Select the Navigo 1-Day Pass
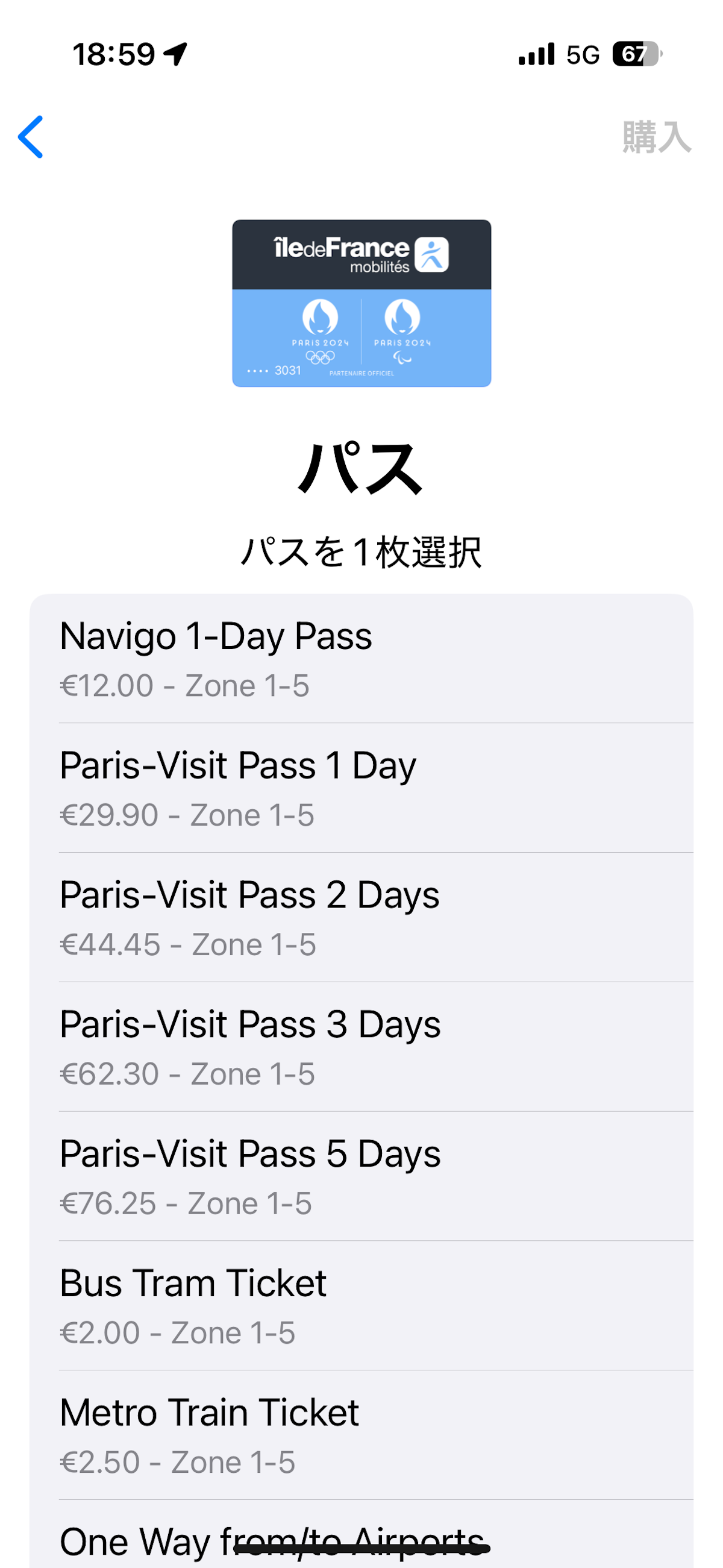Screen dimensions: 723x1568 click(360, 659)
